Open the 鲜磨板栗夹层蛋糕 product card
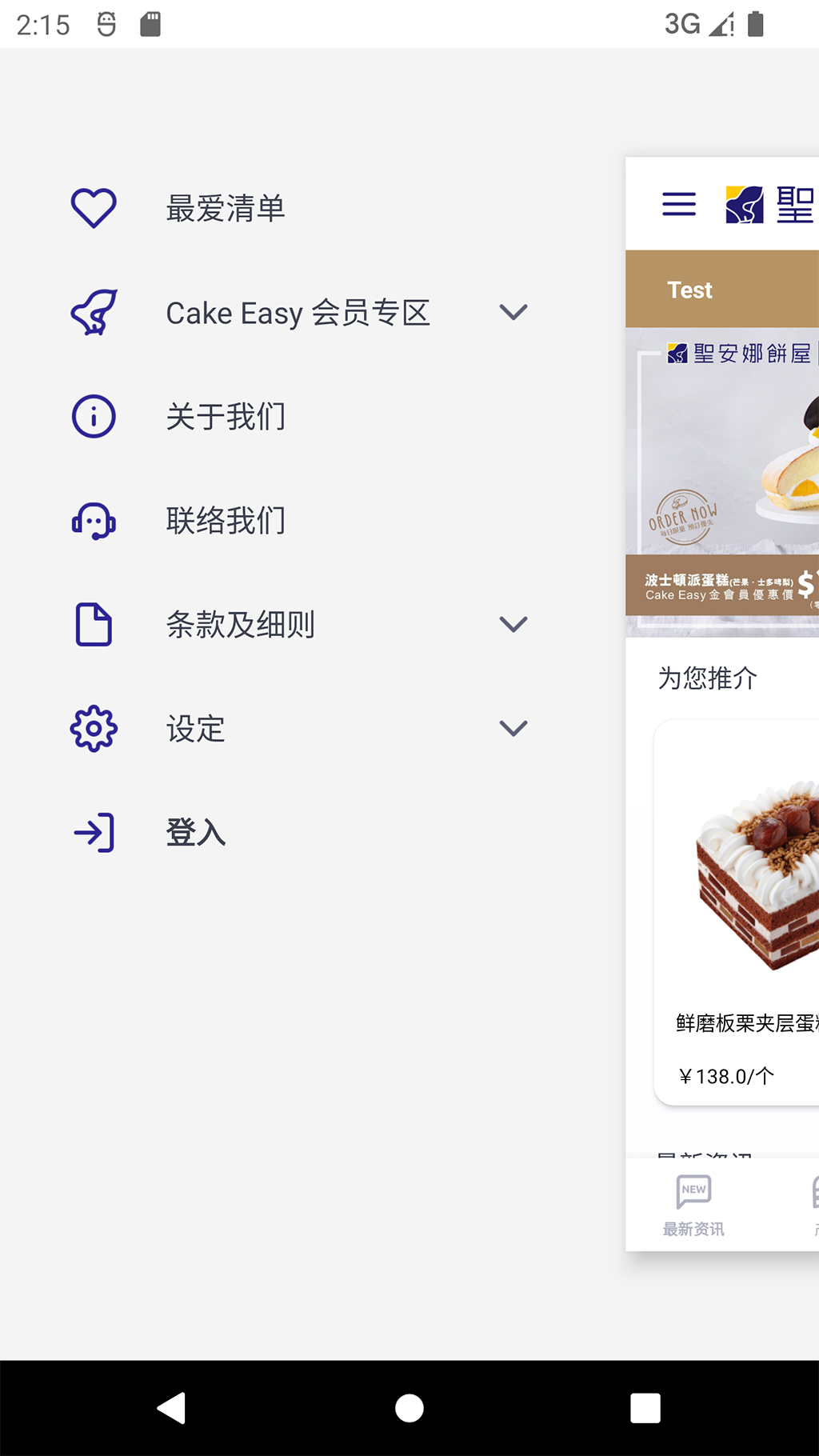 click(737, 913)
